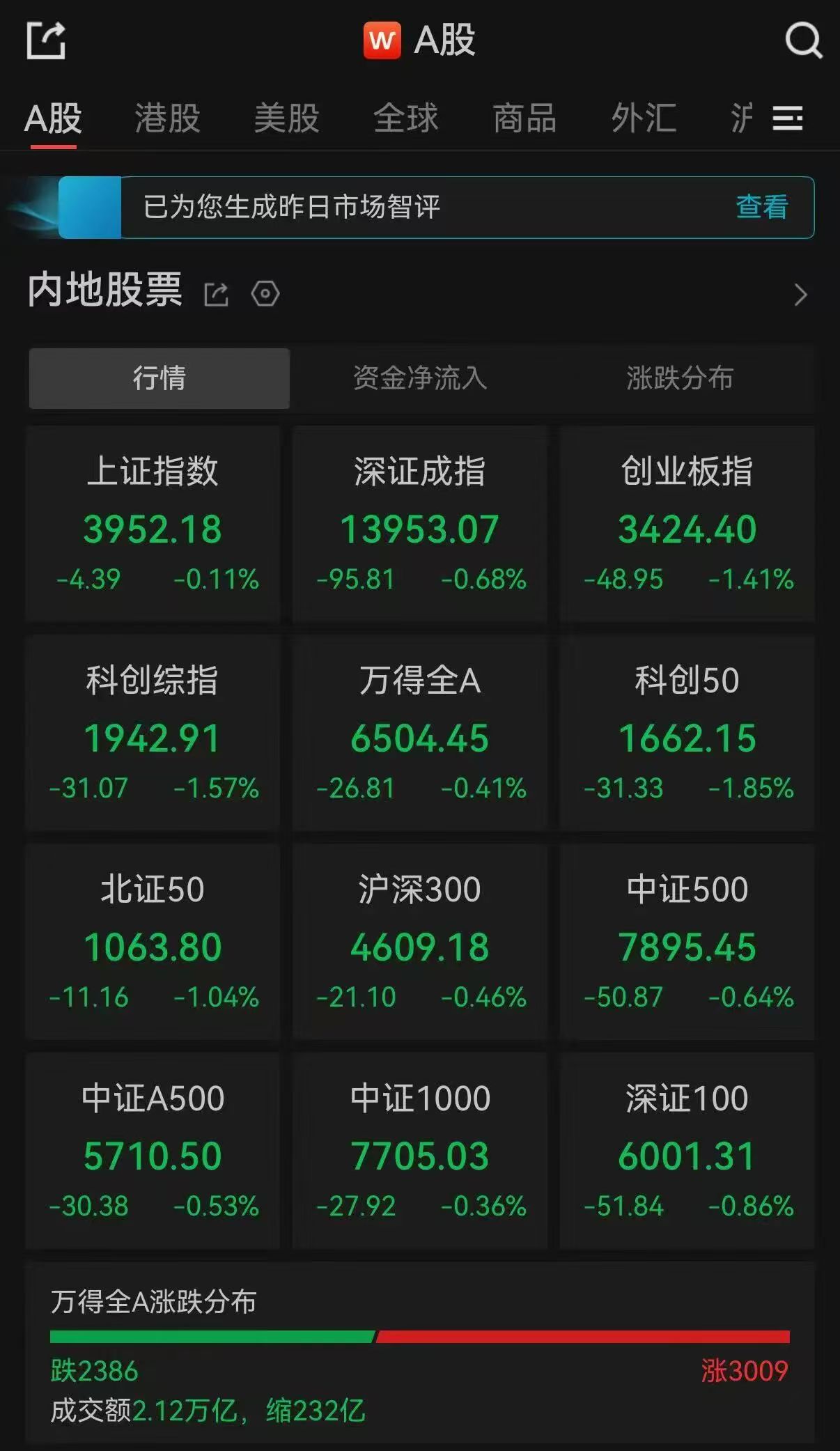The image size is (840, 1451).
Task: Share the 内地股票 section
Action: click(x=216, y=294)
